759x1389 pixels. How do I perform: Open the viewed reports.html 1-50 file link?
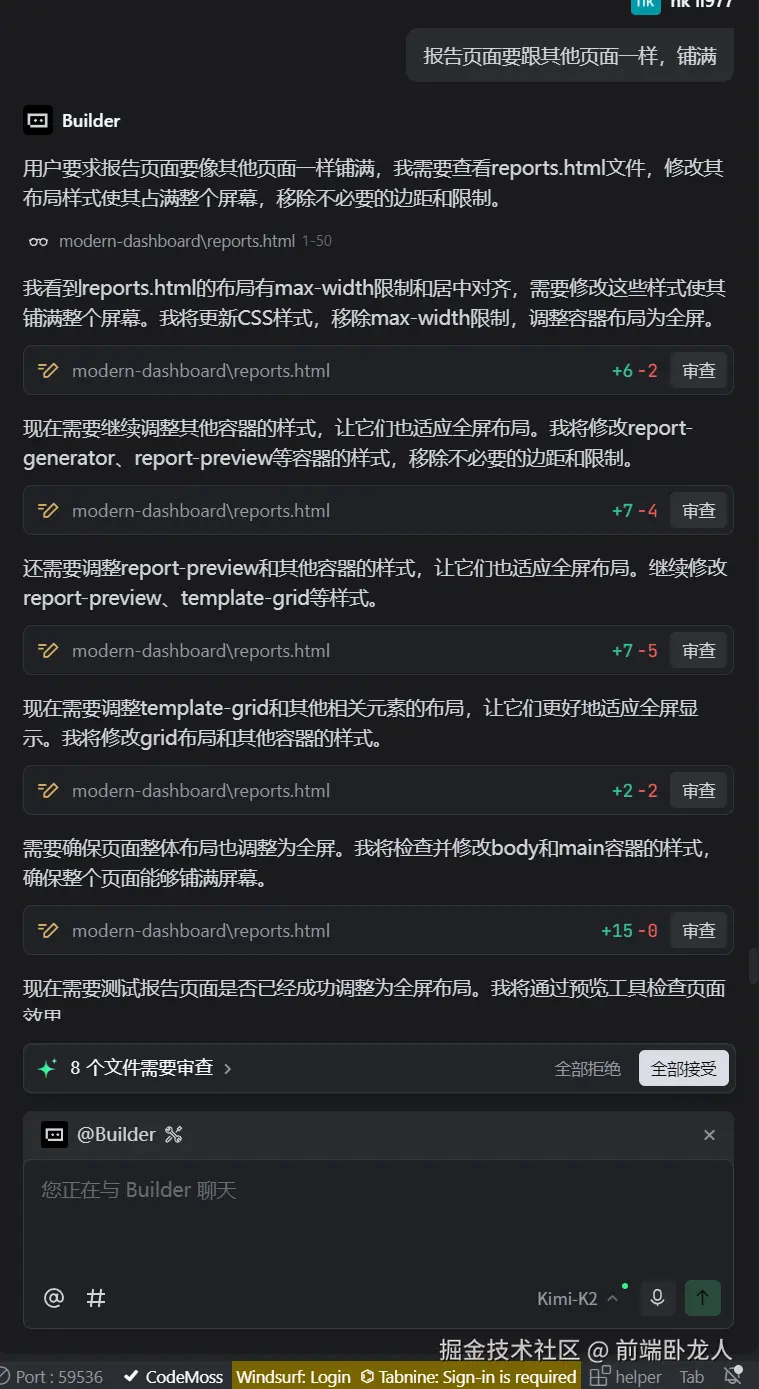[176, 241]
